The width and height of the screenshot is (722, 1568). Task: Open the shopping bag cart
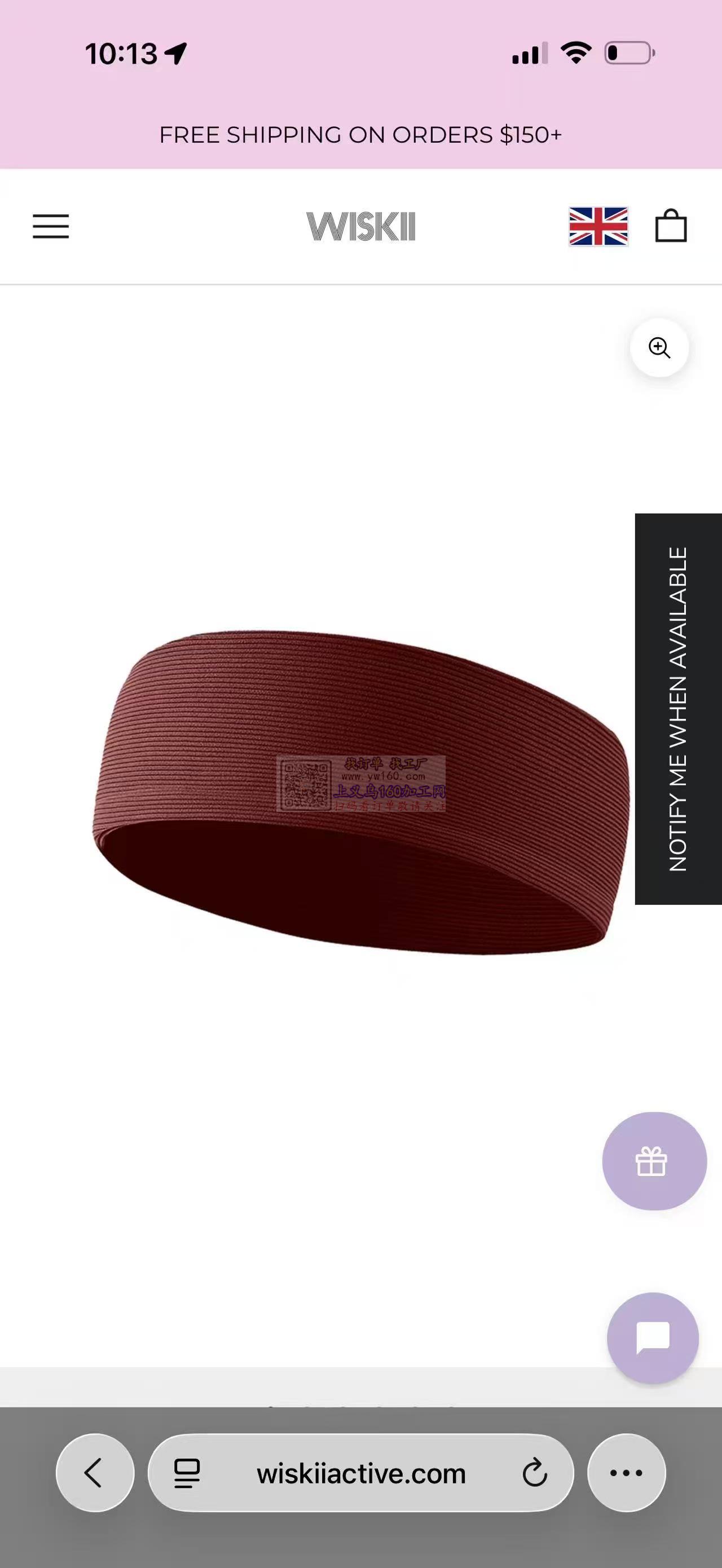tap(671, 227)
